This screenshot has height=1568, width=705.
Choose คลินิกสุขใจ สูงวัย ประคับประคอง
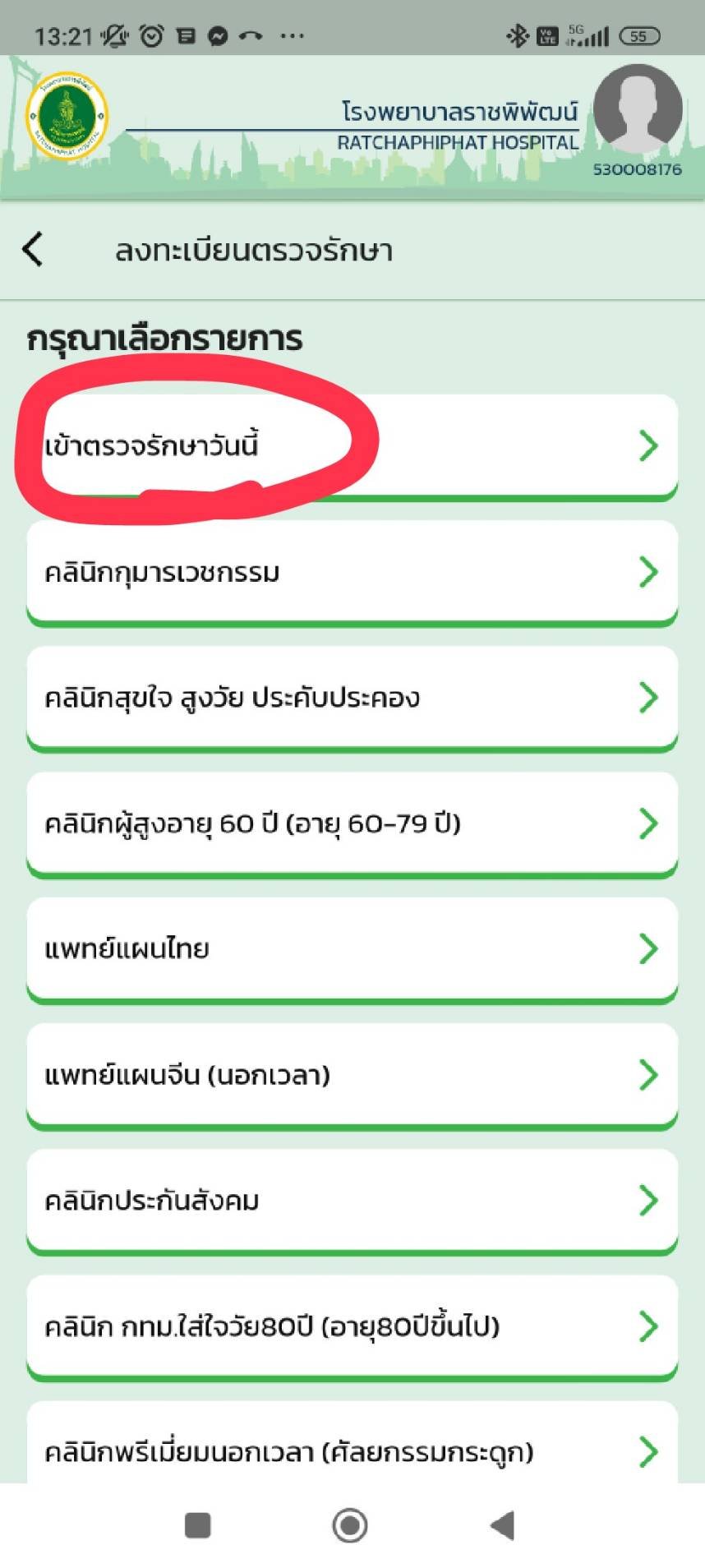(352, 698)
